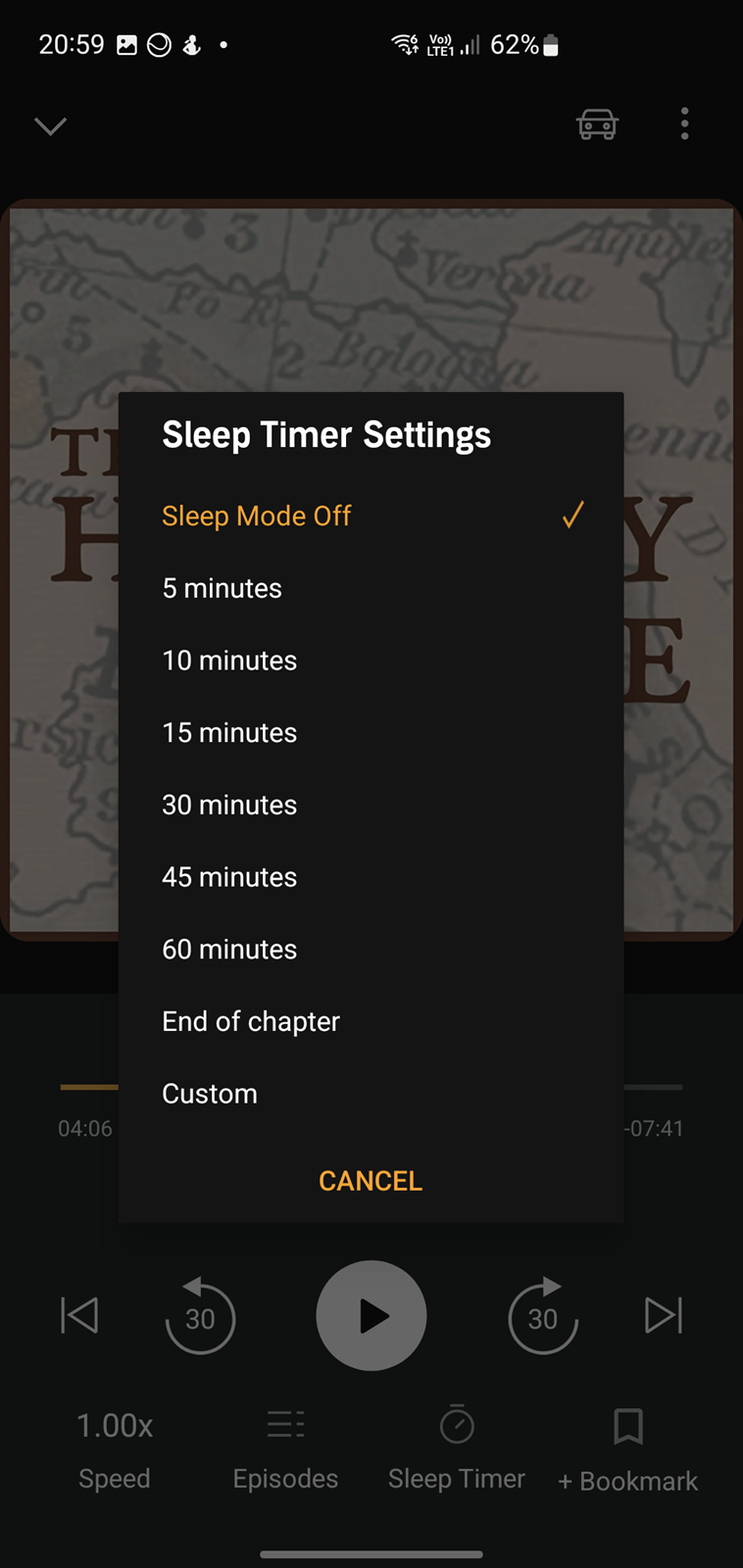The height and width of the screenshot is (1568, 743).
Task: Open Custom sleep timer setting
Action: pos(371,1094)
